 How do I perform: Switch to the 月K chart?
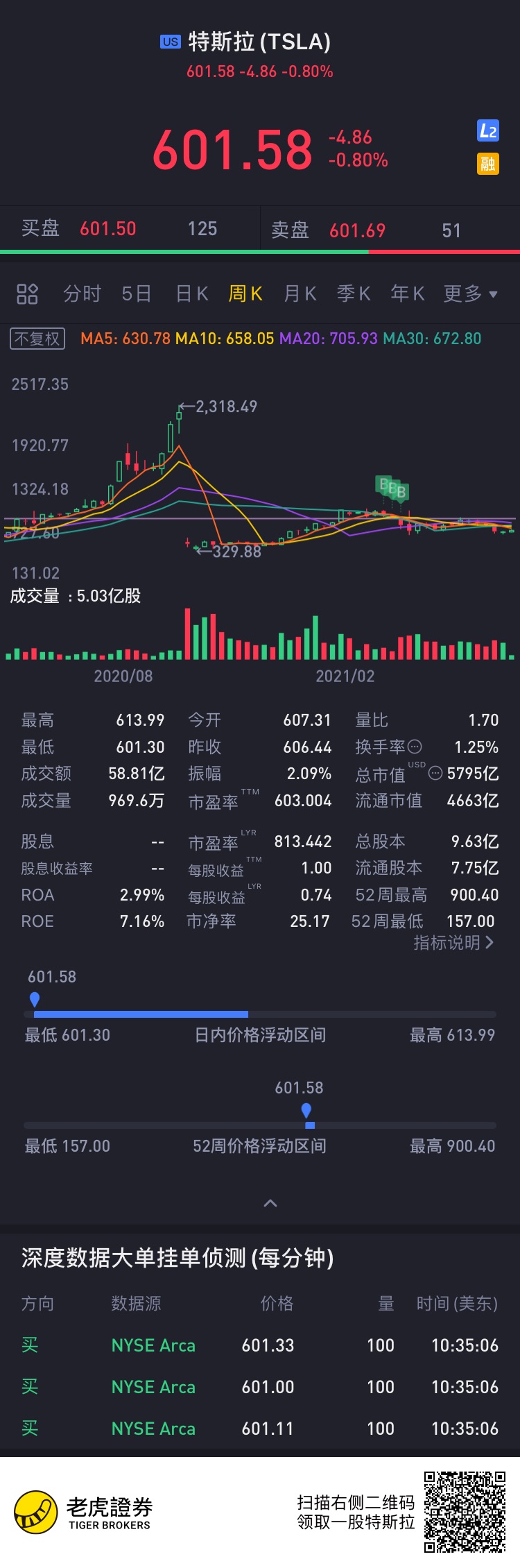[300, 293]
